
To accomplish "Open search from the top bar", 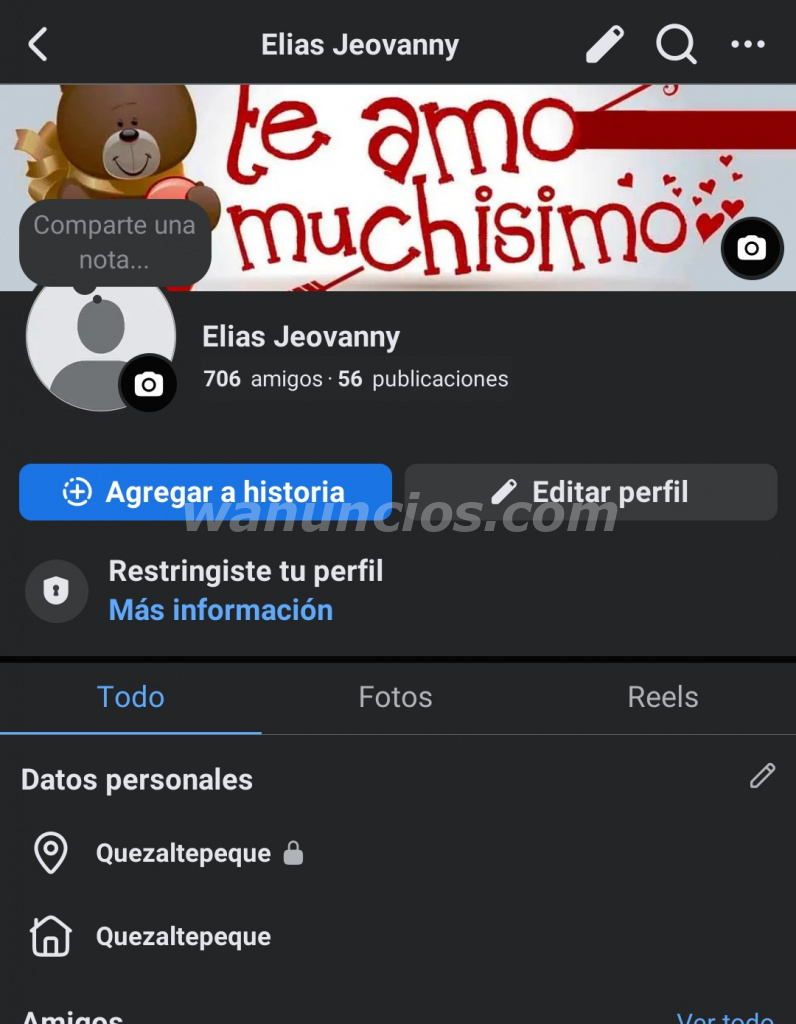I will click(676, 45).
